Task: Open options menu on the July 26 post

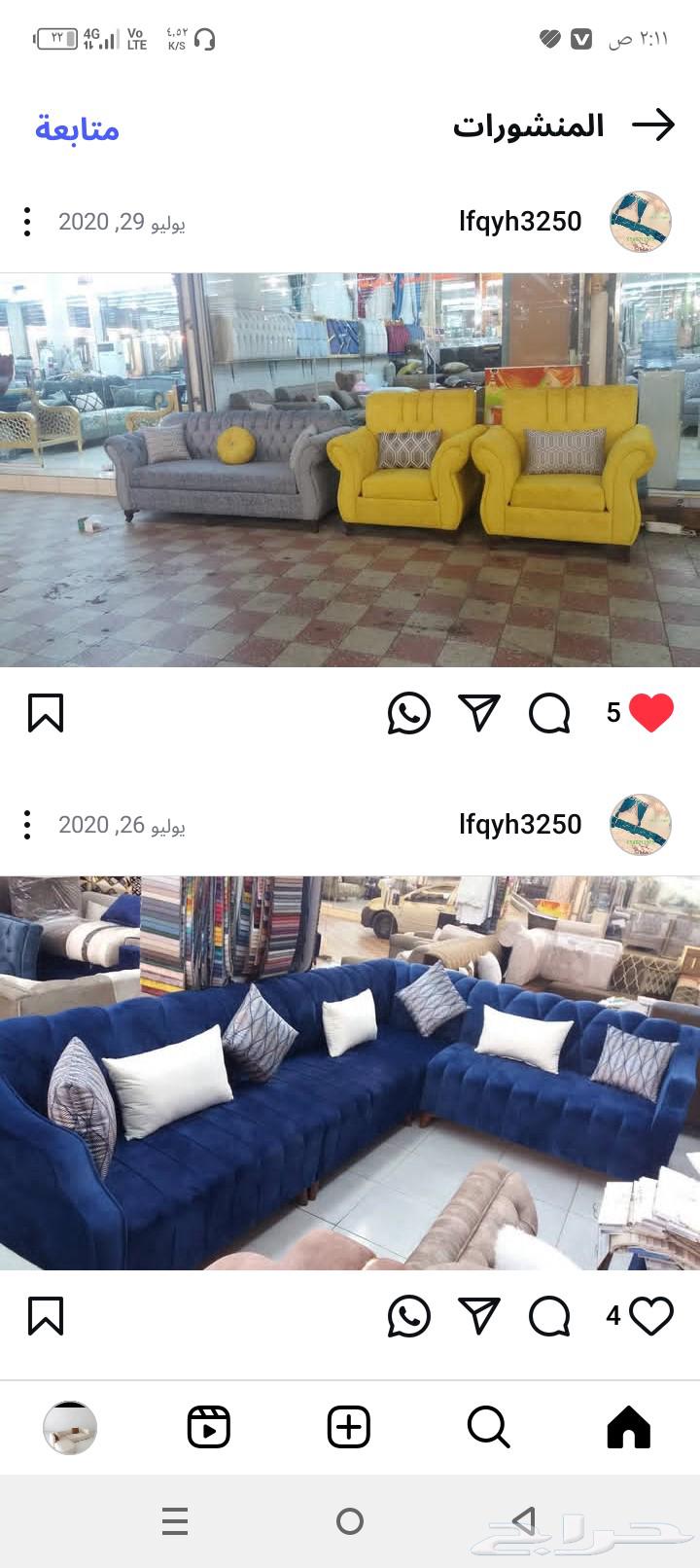Action: pyautogui.click(x=27, y=825)
